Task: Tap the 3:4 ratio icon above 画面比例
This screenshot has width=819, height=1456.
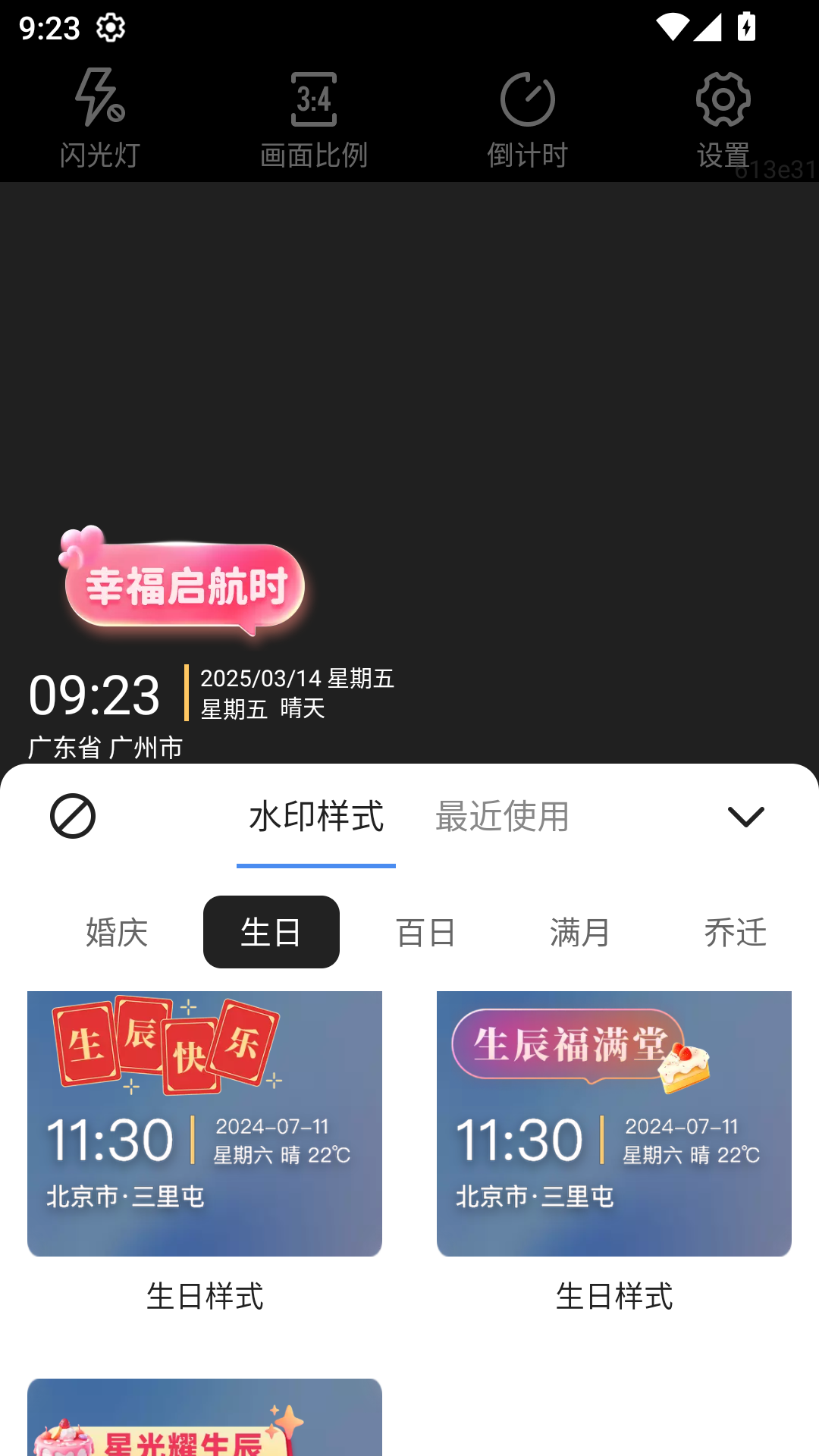Action: 314,99
